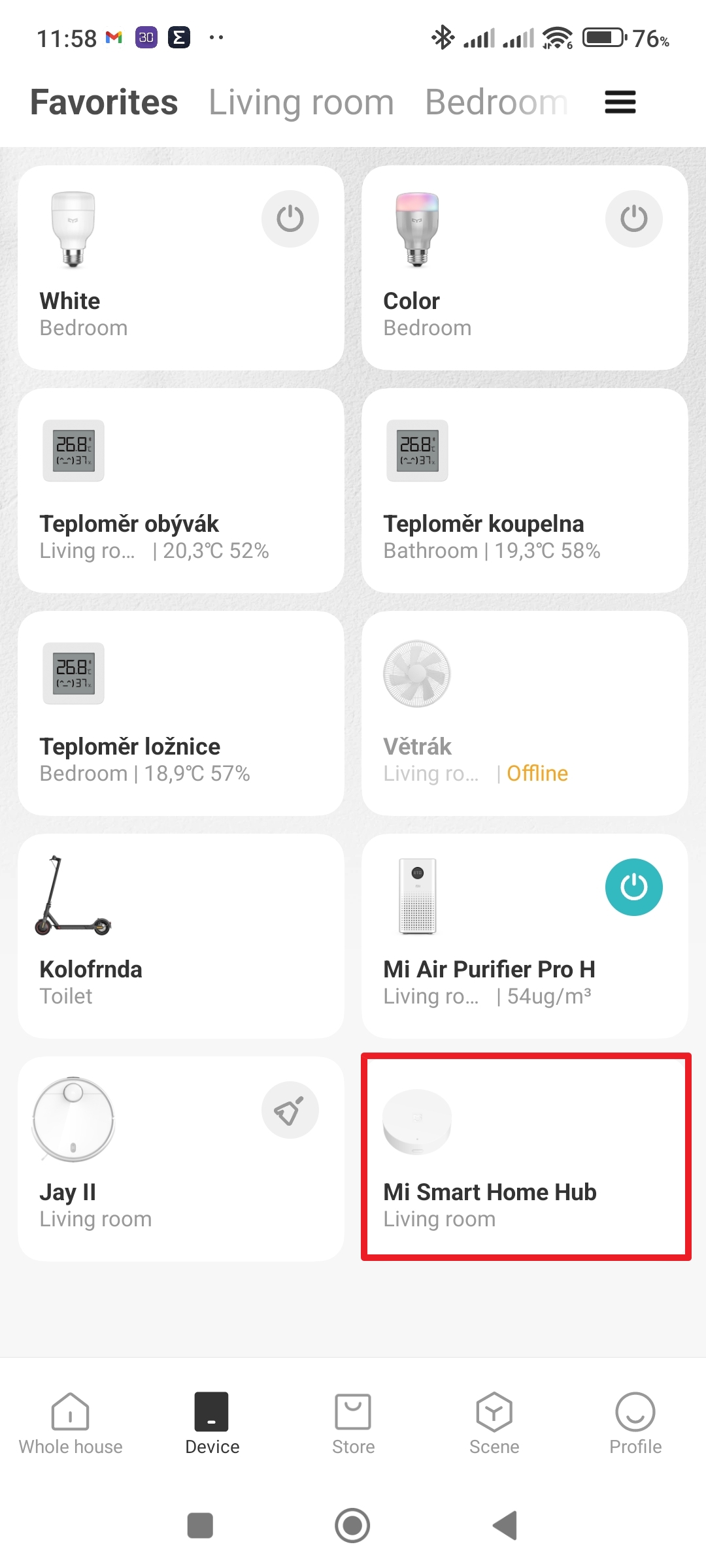706x1568 pixels.
Task: Open Teploměr ložnice device card
Action: click(181, 713)
